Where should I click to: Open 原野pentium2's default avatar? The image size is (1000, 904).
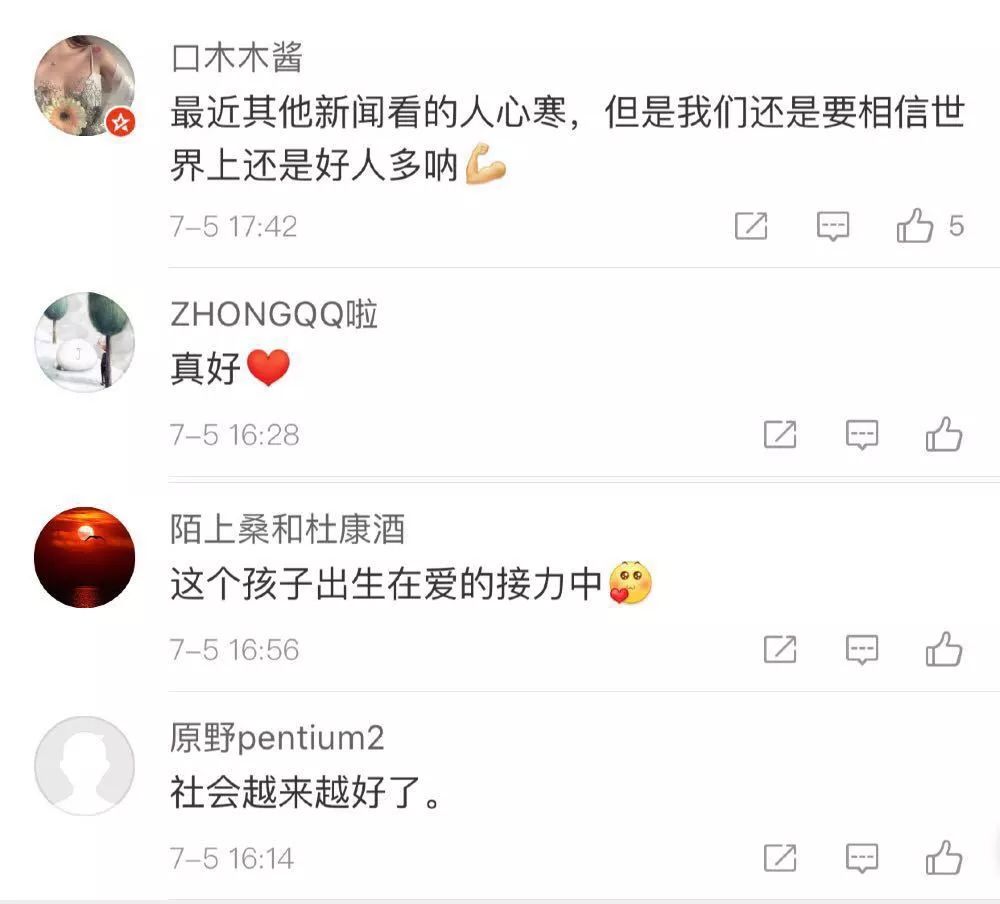(84, 766)
